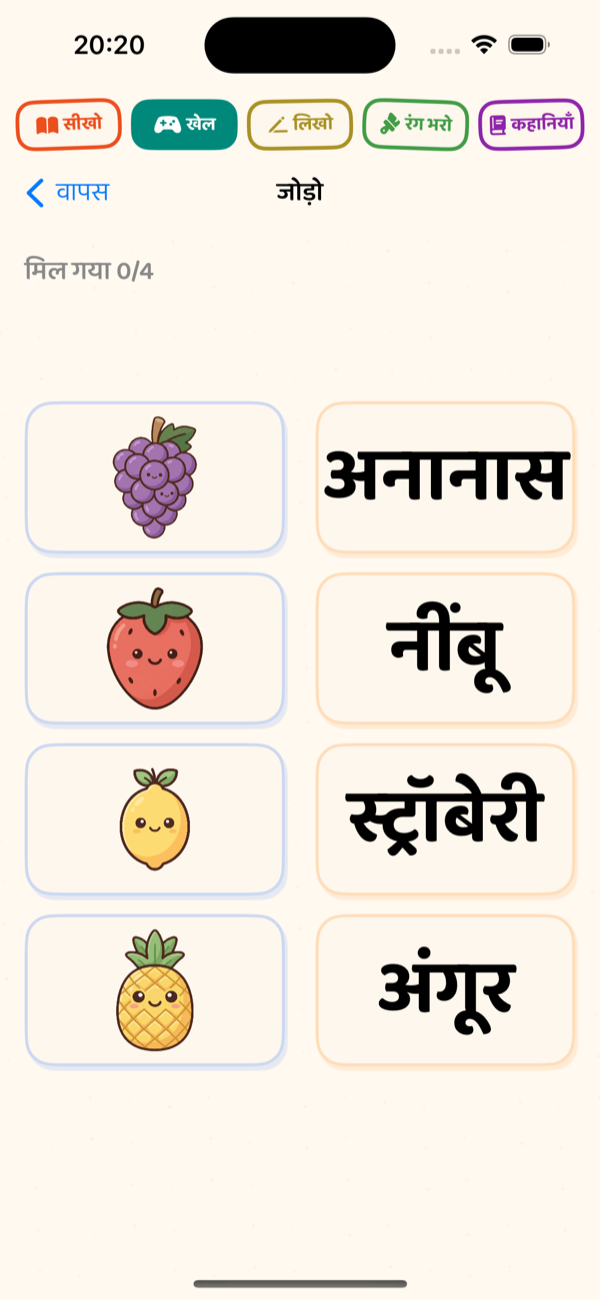This screenshot has height=1300, width=600.
Task: Tap the नींबू word card
Action: (x=445, y=648)
